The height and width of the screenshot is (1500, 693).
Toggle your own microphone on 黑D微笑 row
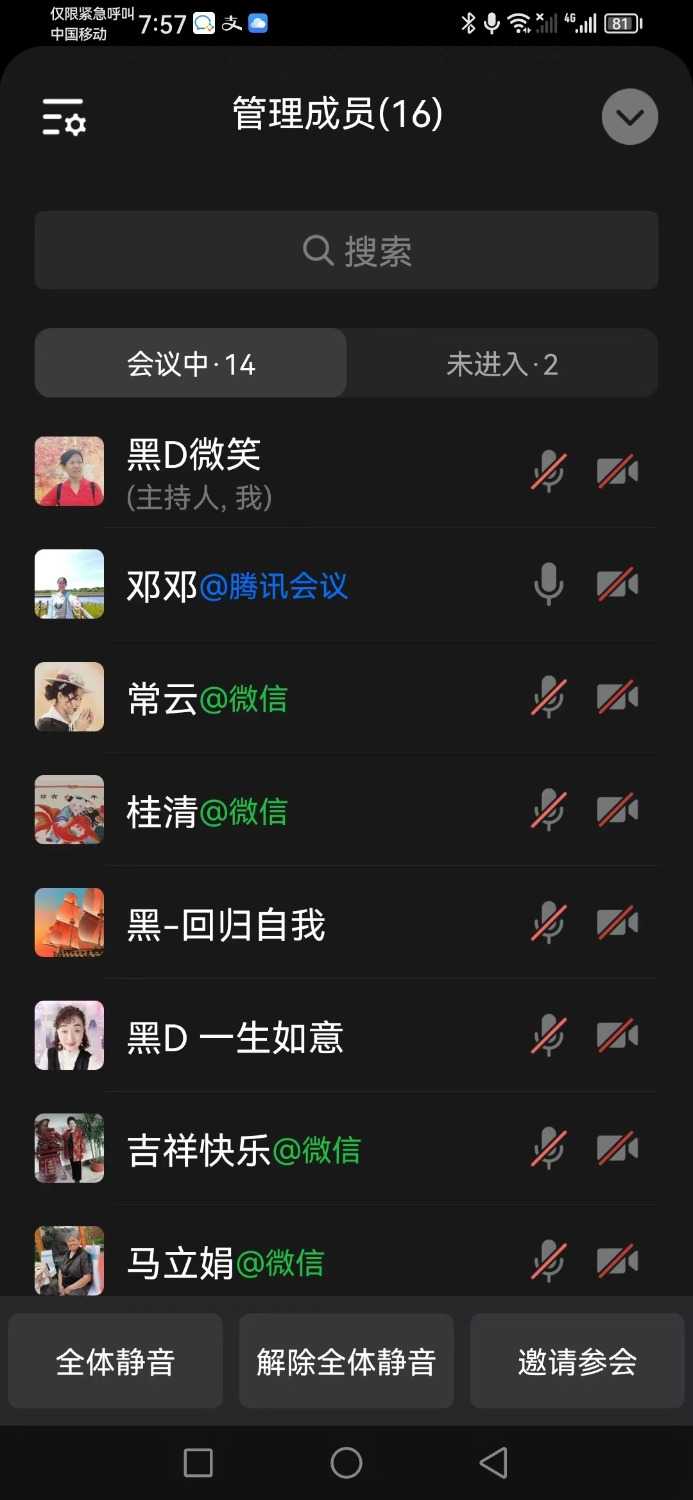point(548,471)
